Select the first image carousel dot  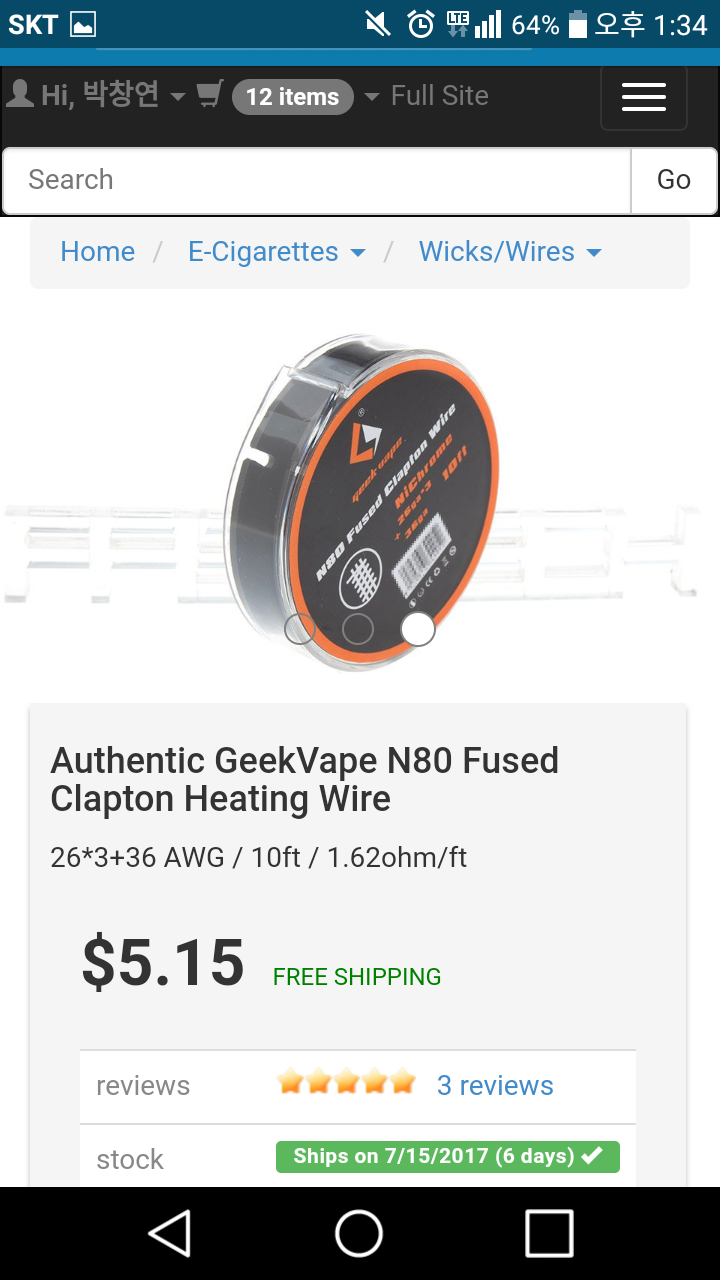[x=300, y=629]
